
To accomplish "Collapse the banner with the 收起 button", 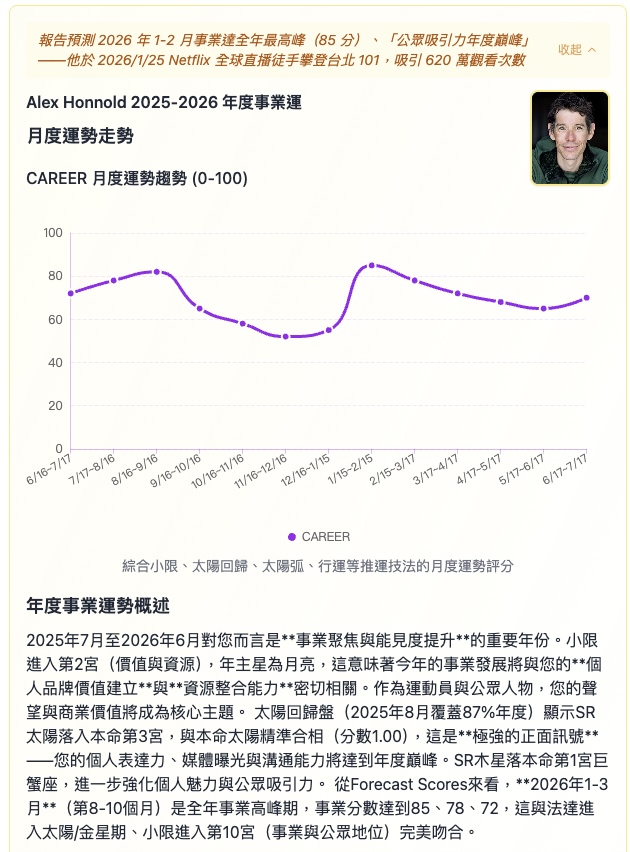I will (577, 49).
